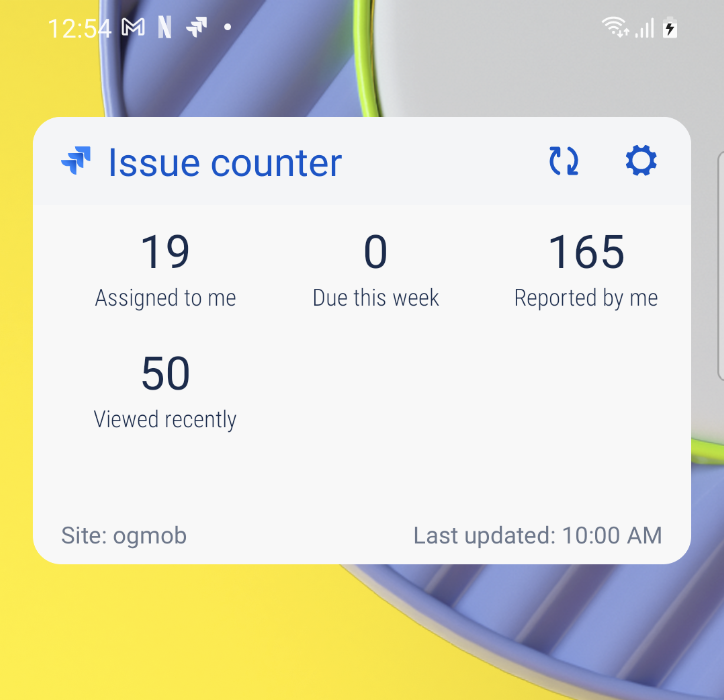Open the widget settings gear
Image resolution: width=724 pixels, height=700 pixels.
coord(641,161)
